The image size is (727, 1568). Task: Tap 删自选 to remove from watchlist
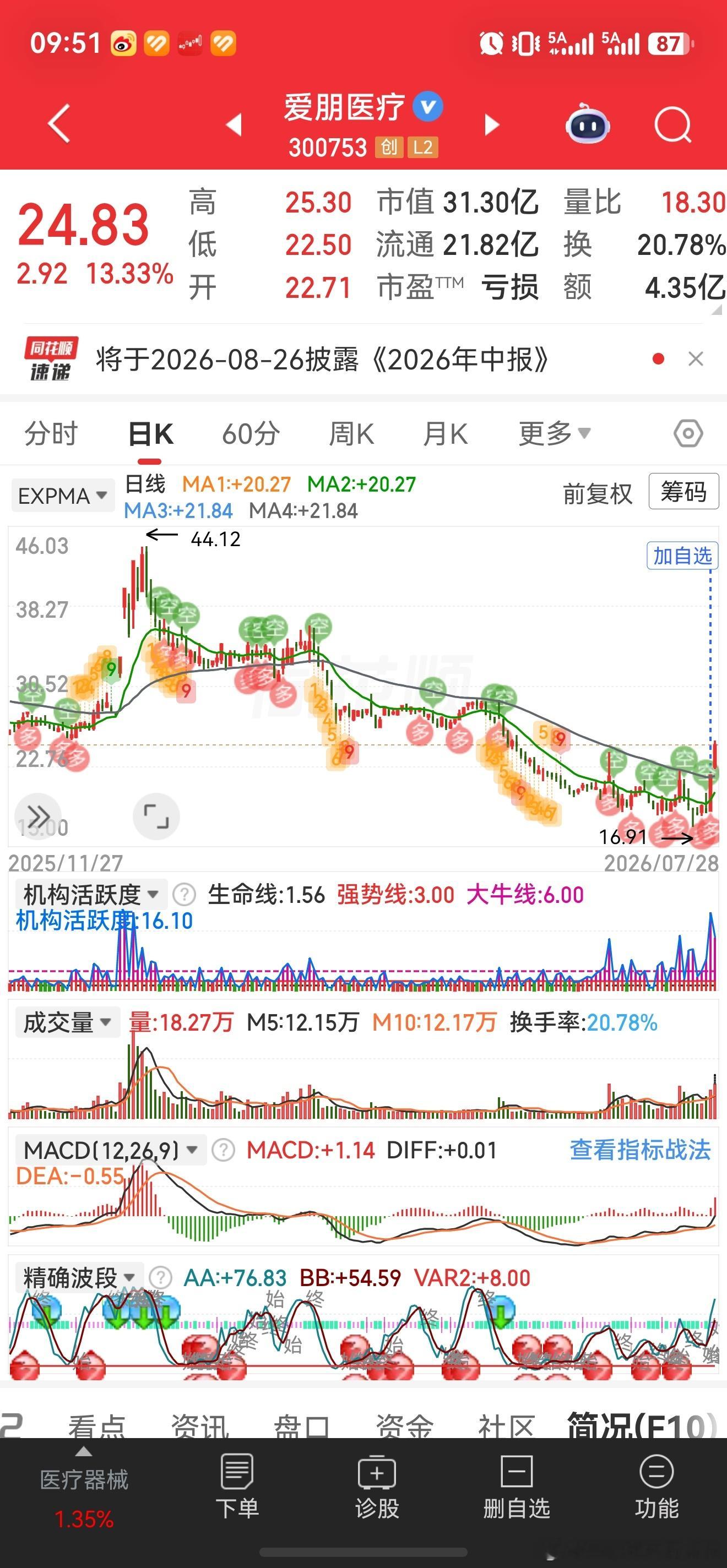click(516, 1486)
